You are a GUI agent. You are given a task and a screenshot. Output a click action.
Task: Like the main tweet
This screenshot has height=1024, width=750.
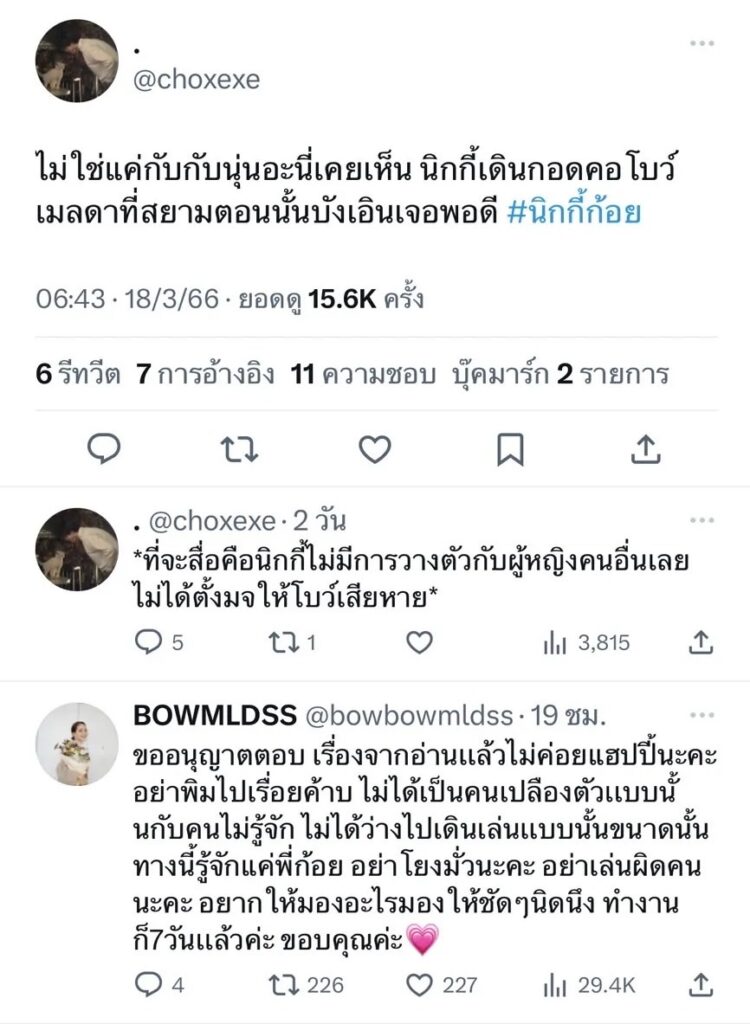(374, 450)
